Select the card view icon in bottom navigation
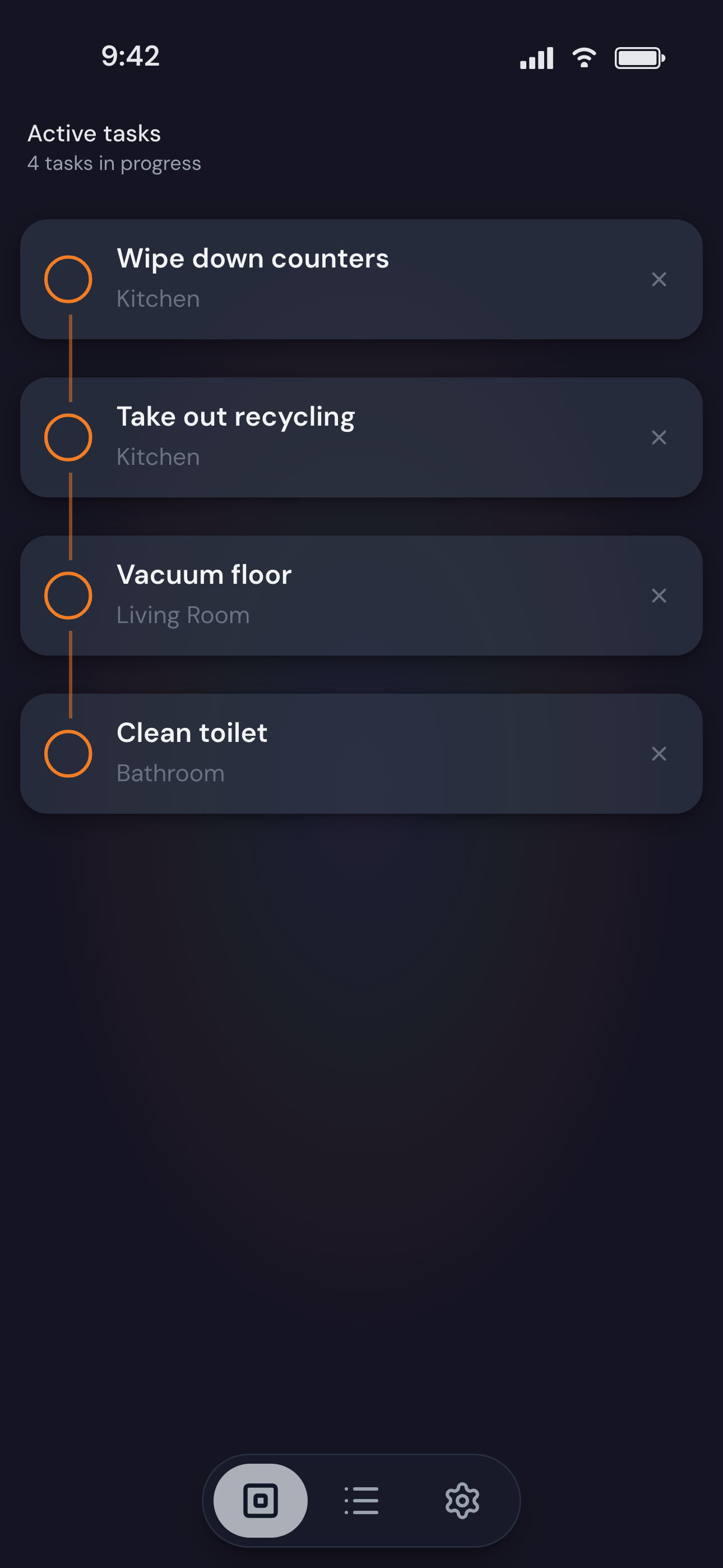This screenshot has height=1568, width=723. [261, 1501]
